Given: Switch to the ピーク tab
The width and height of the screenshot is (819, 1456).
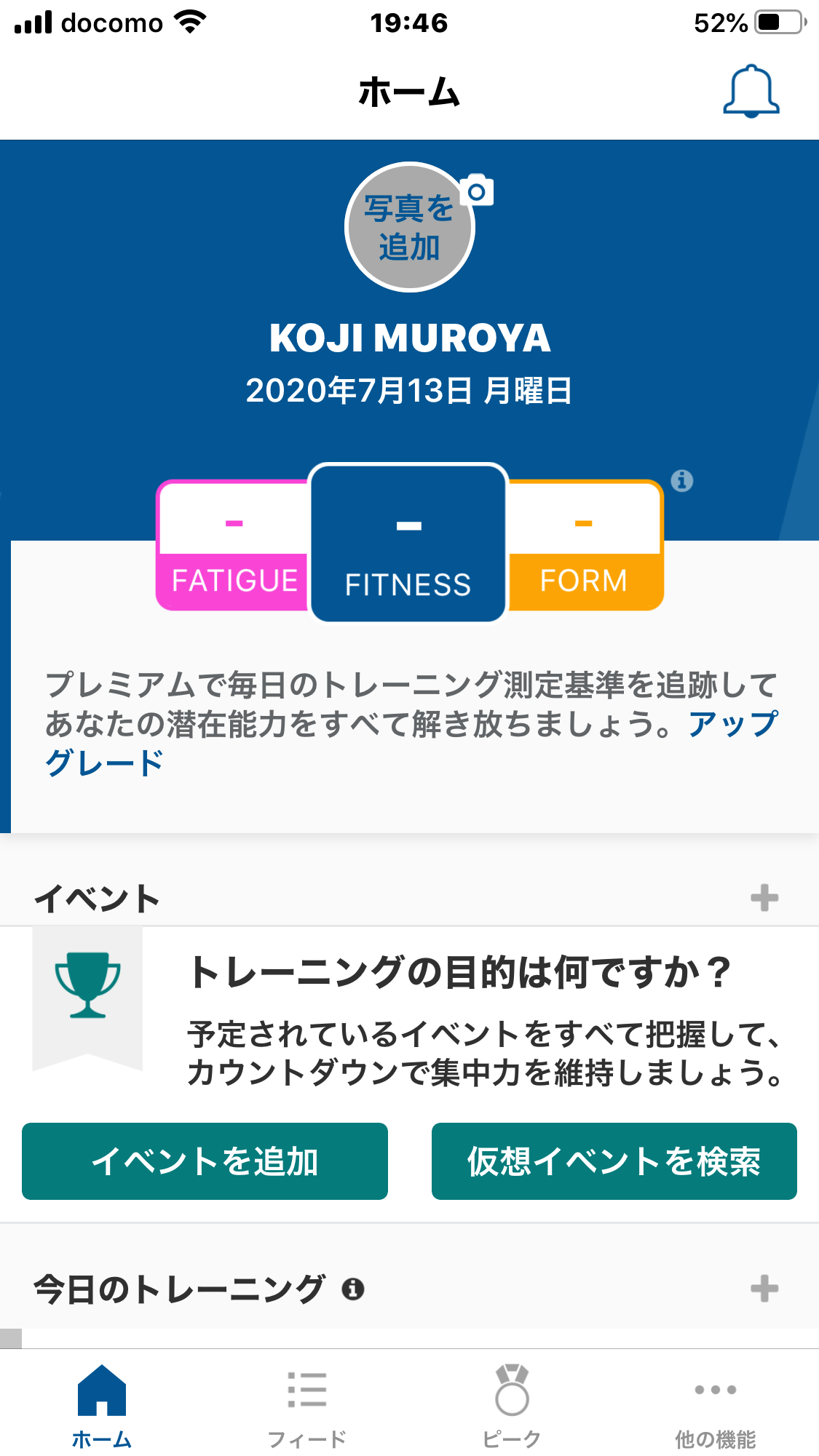Looking at the screenshot, I should (x=512, y=1406).
